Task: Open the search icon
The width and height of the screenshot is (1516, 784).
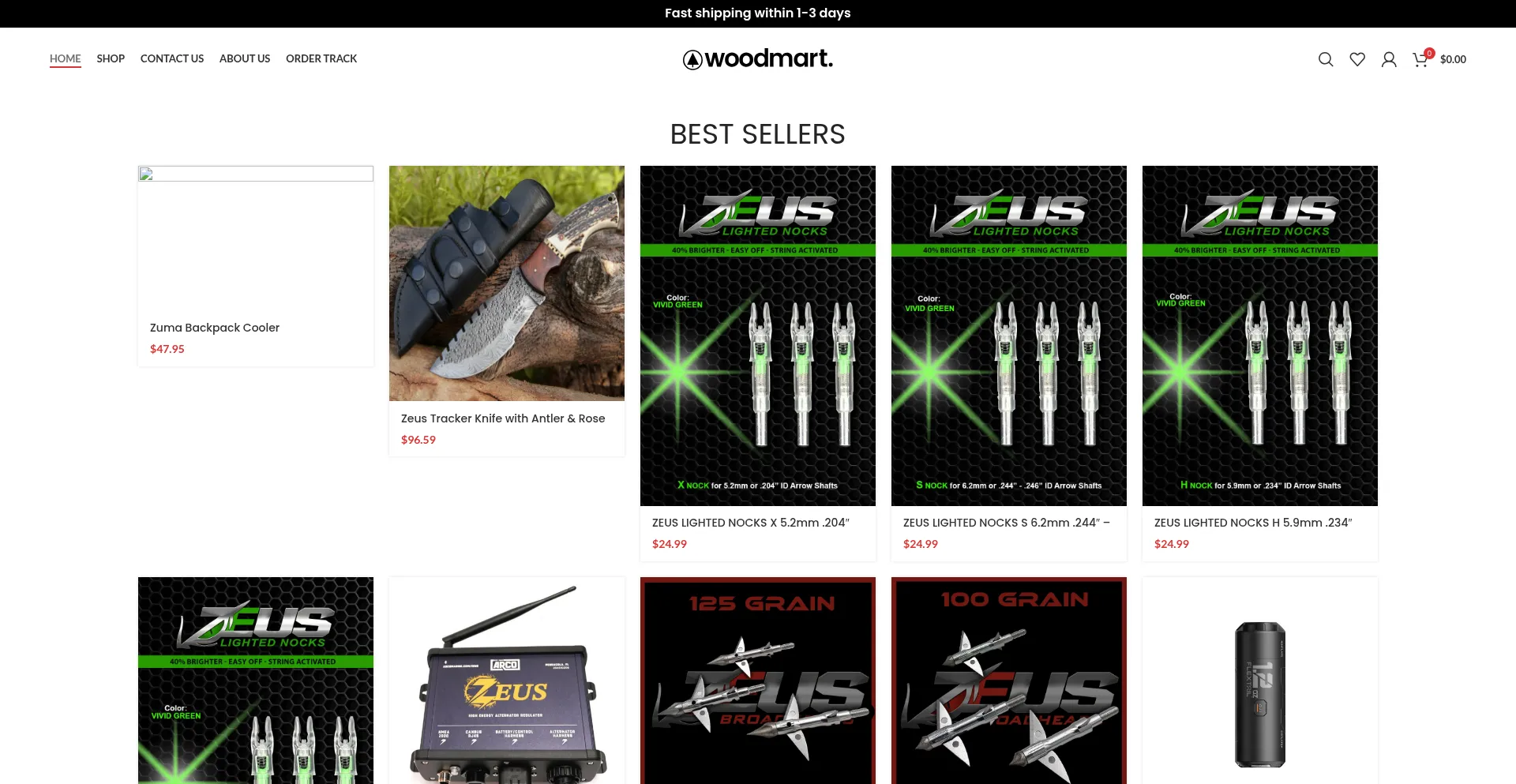Action: coord(1326,59)
